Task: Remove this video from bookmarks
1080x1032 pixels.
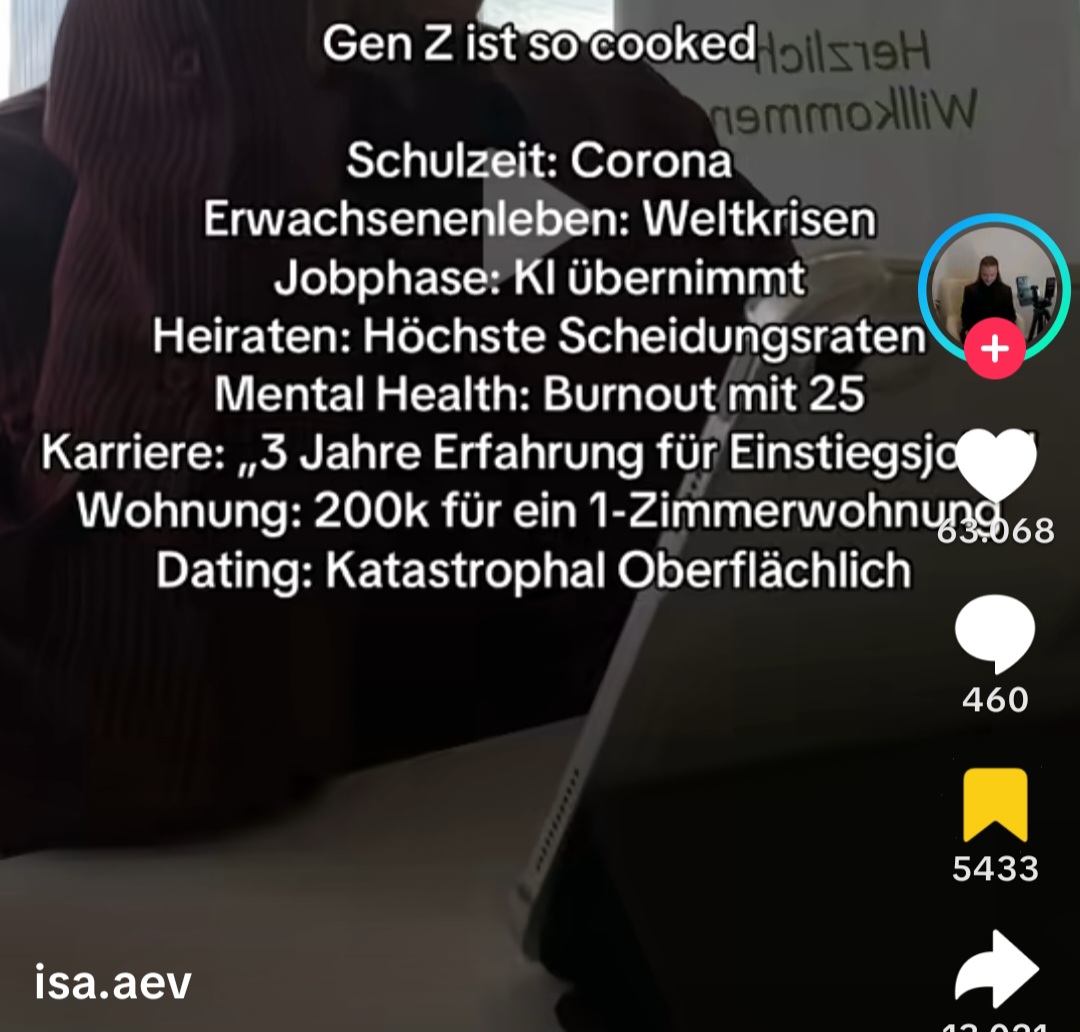Action: (995, 805)
